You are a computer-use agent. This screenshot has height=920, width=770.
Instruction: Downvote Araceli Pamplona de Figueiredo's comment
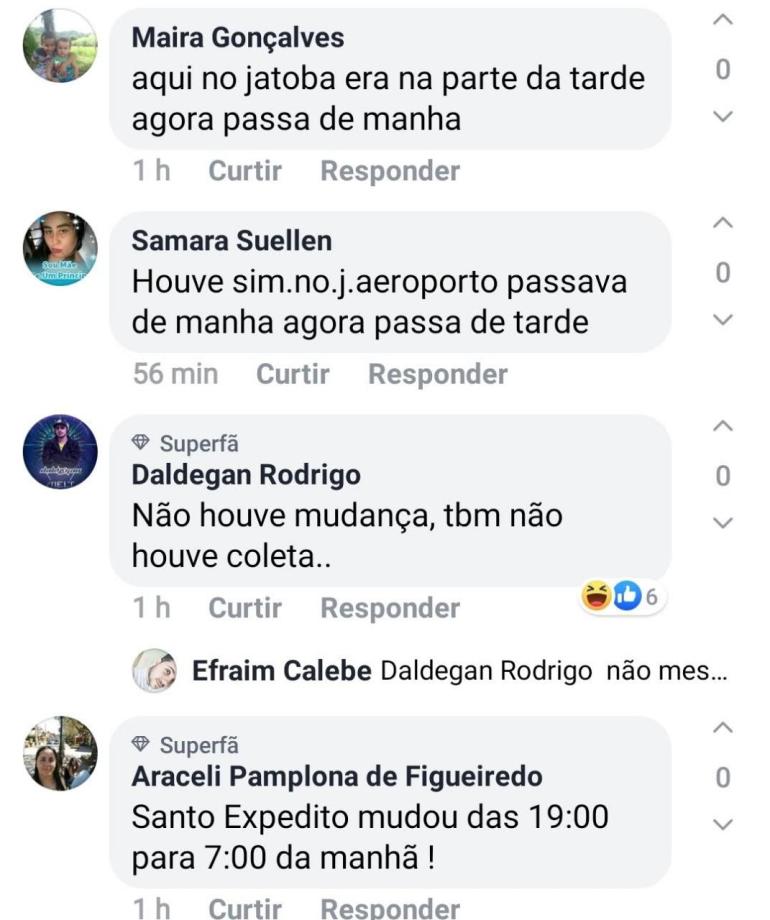[723, 825]
